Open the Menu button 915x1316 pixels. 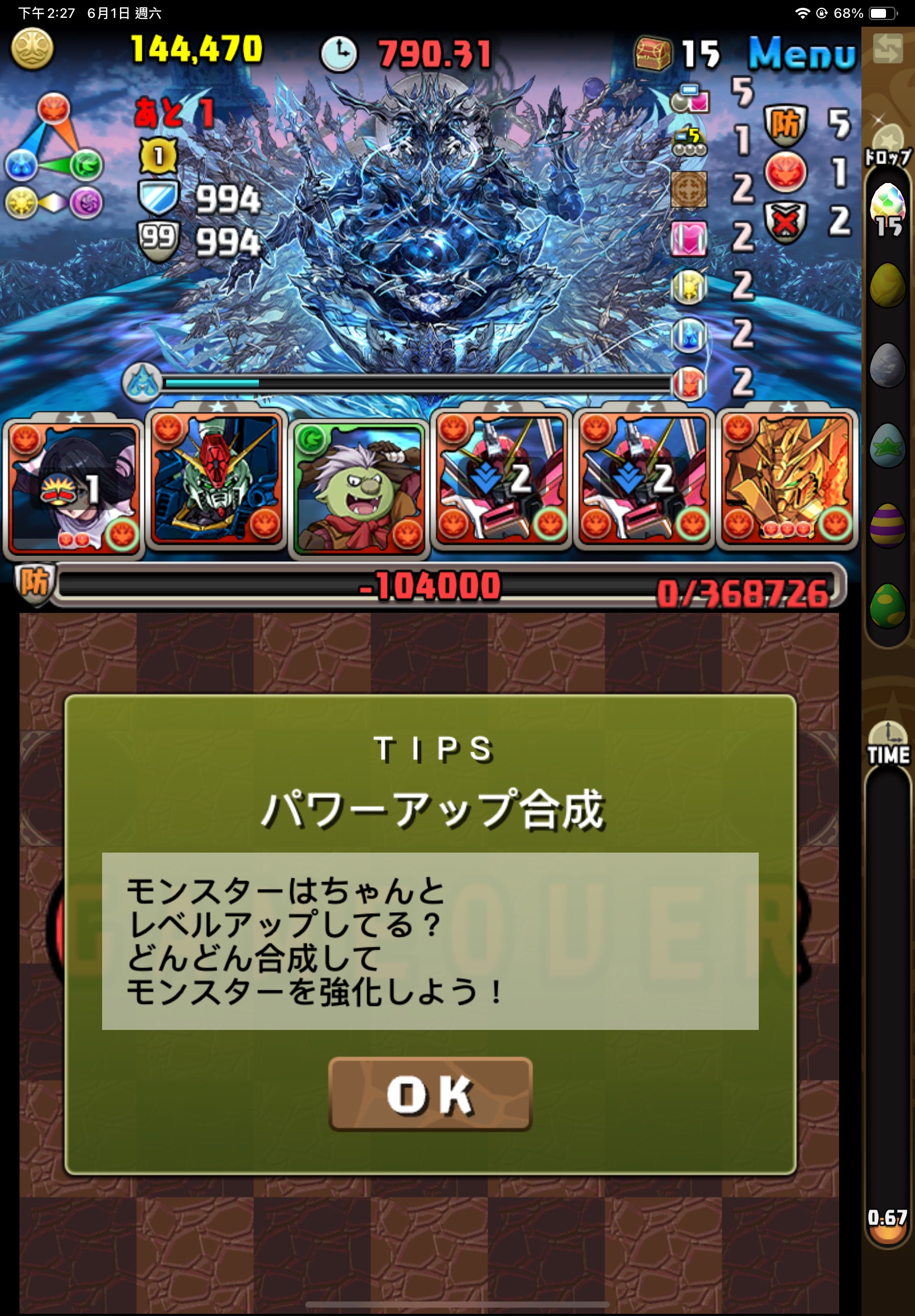coord(802,54)
